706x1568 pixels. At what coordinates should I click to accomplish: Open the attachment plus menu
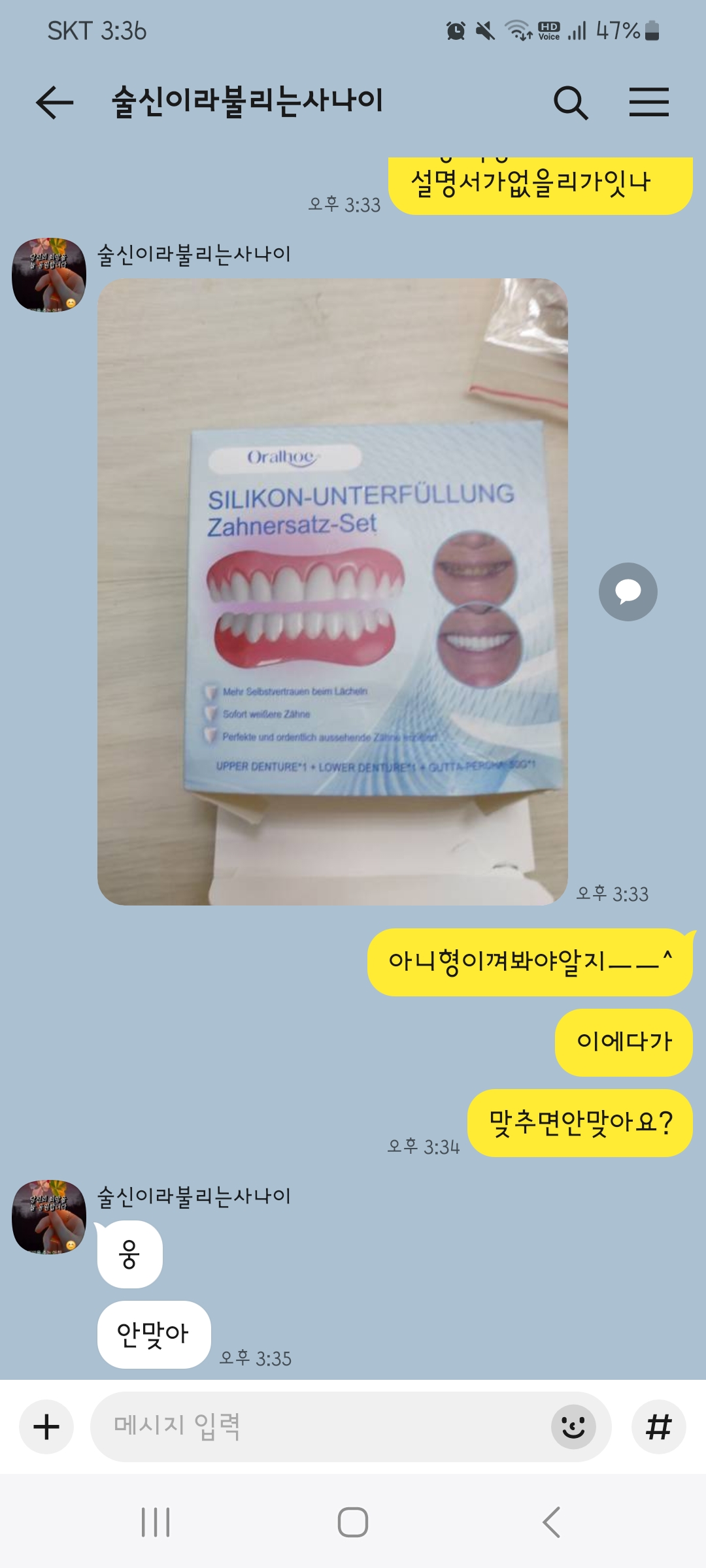tap(46, 1427)
